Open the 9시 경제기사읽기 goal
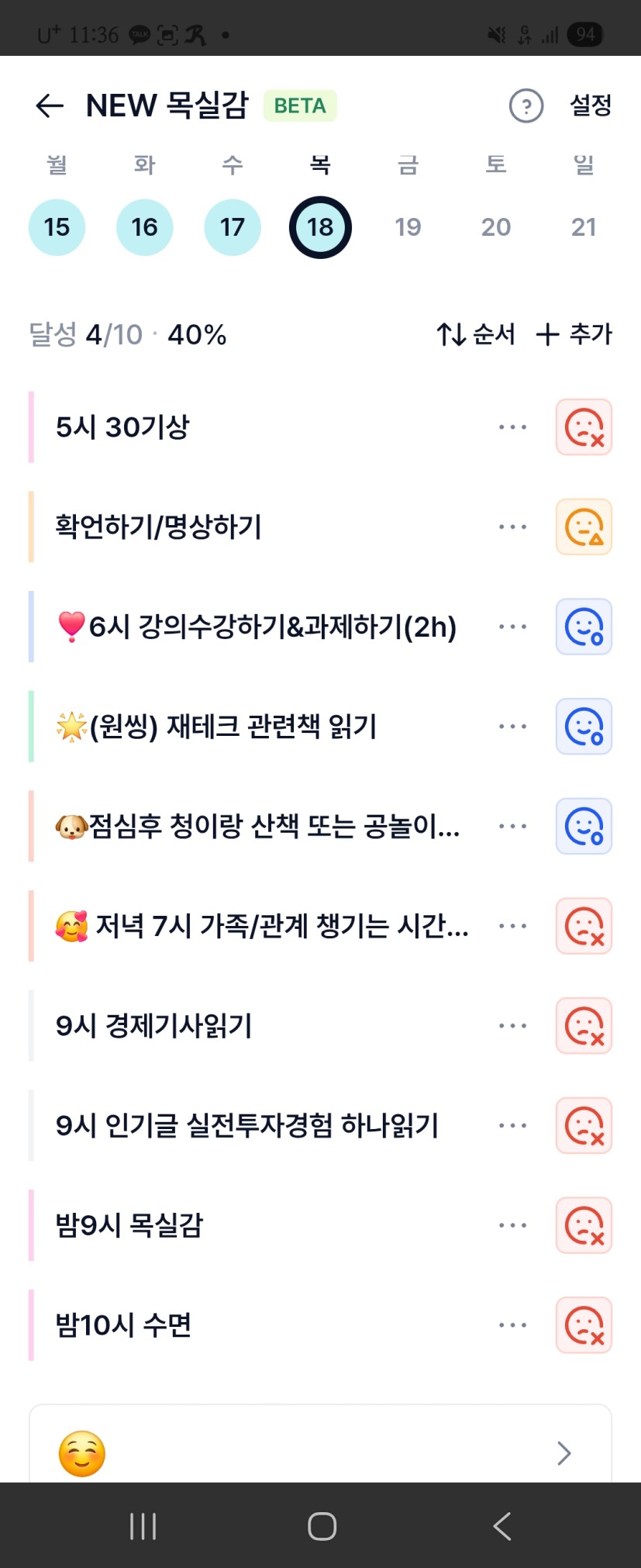 point(155,1026)
